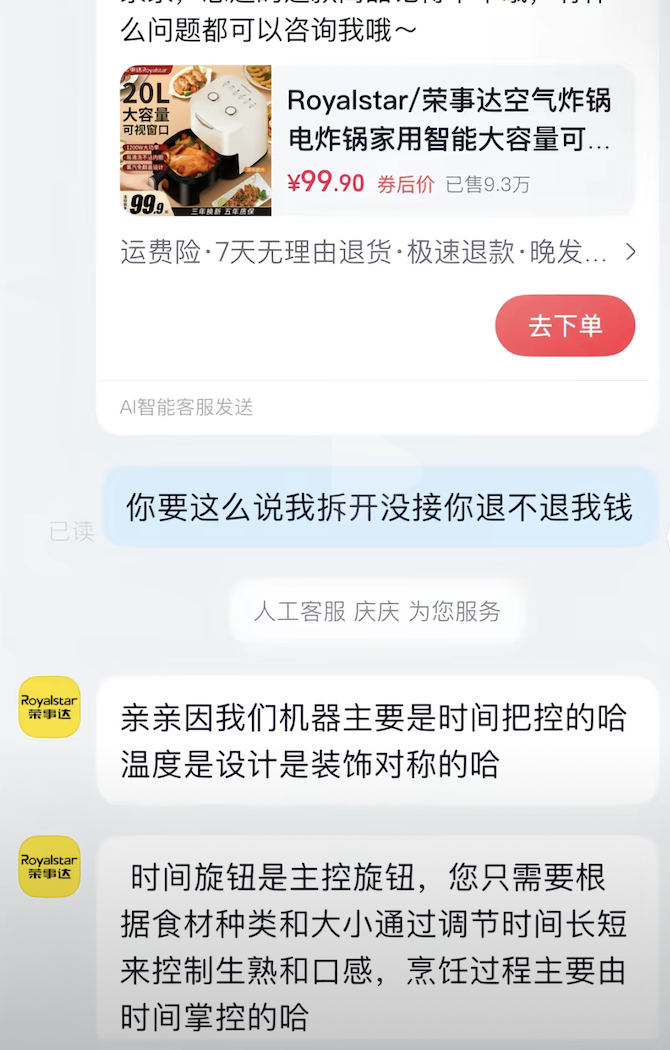Open Royalstar avatar beside the 亲亲因我们机器 message
Screen dimensions: 670x1050
tap(49, 707)
